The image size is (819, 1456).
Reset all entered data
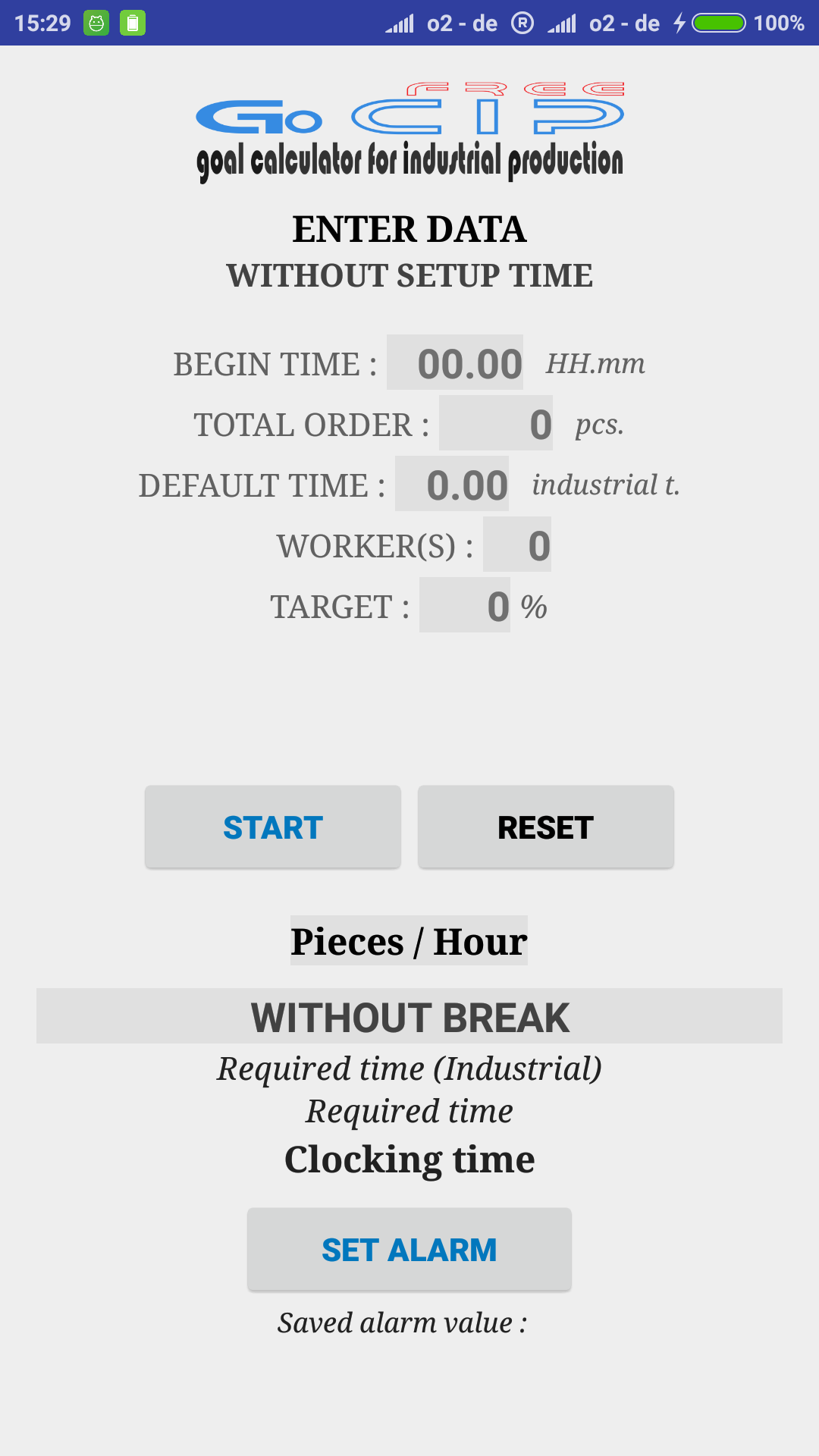point(546,827)
